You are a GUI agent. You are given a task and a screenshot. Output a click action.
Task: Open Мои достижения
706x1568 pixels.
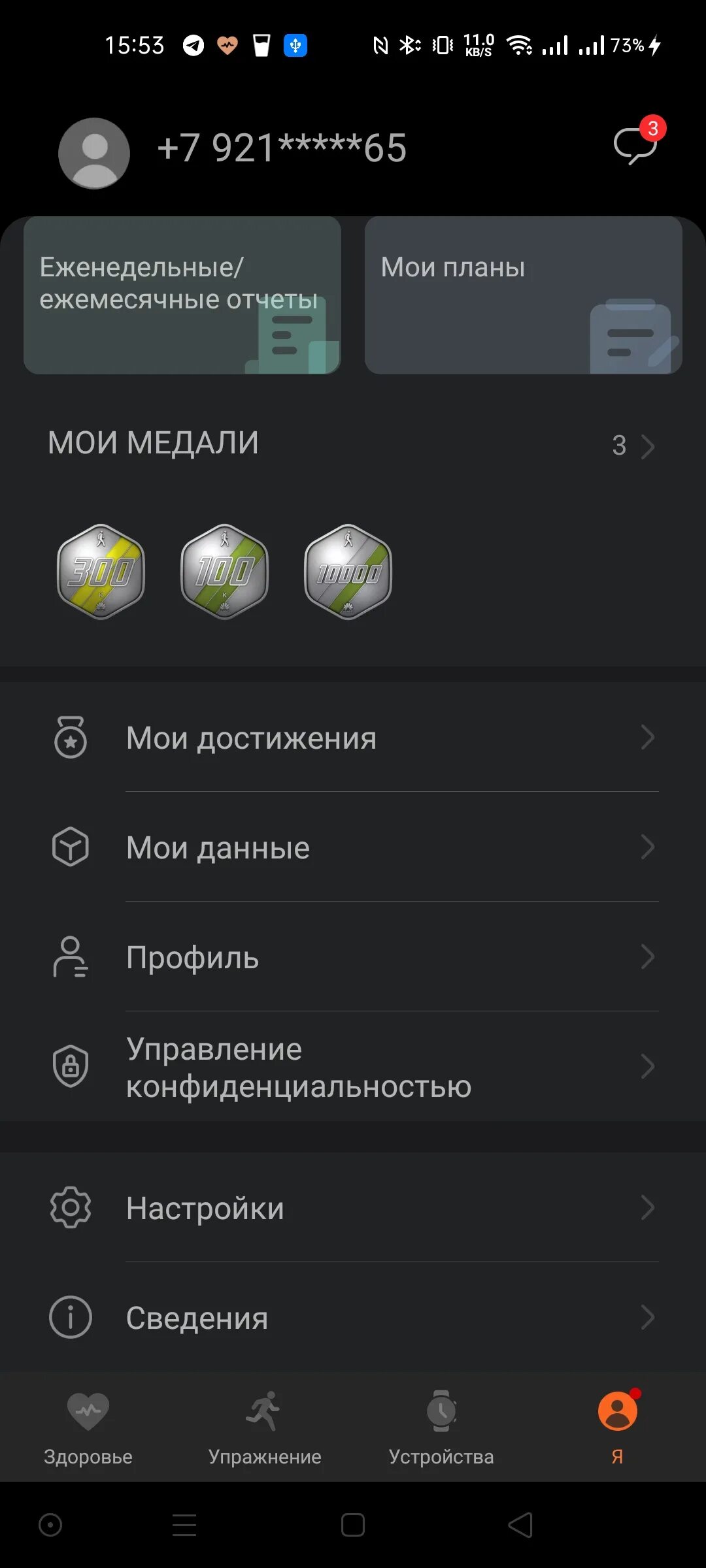coord(353,738)
